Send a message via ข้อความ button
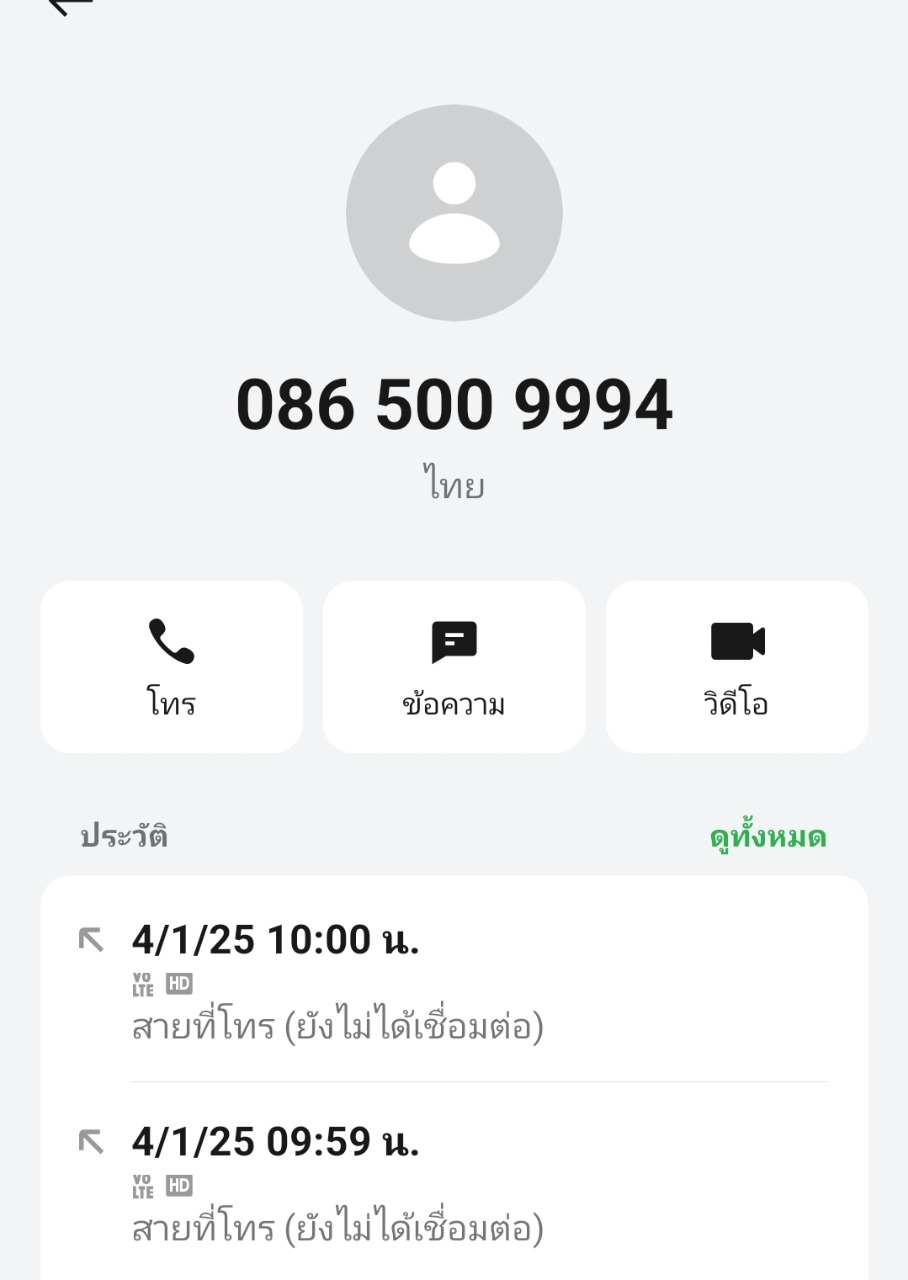The image size is (908, 1280). [x=454, y=666]
